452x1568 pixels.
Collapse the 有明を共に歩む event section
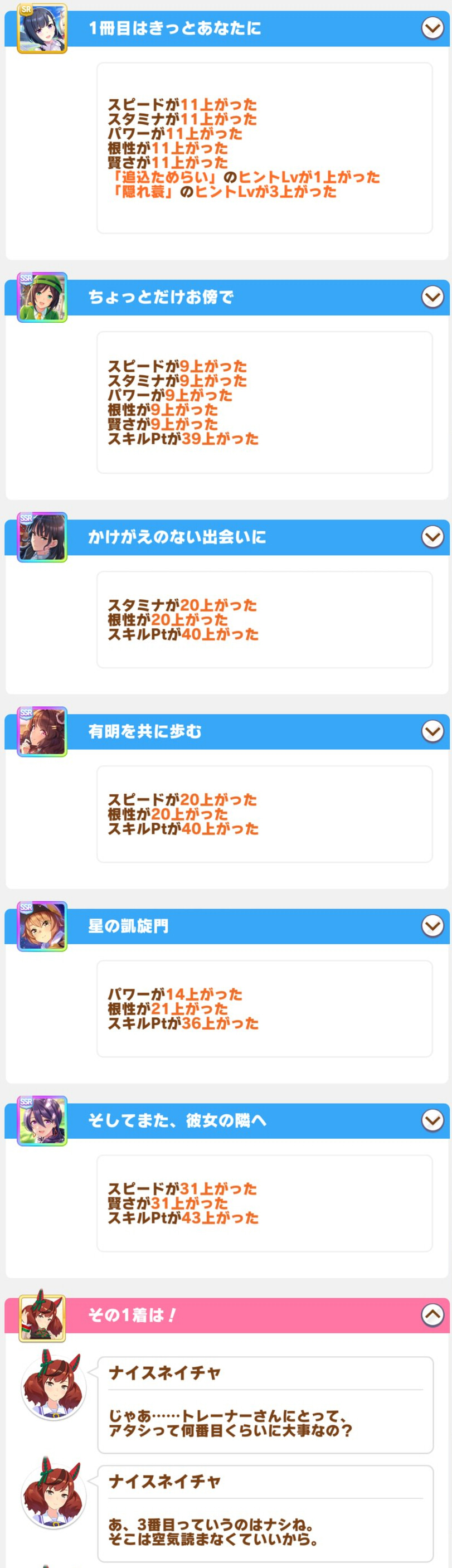coord(432,731)
